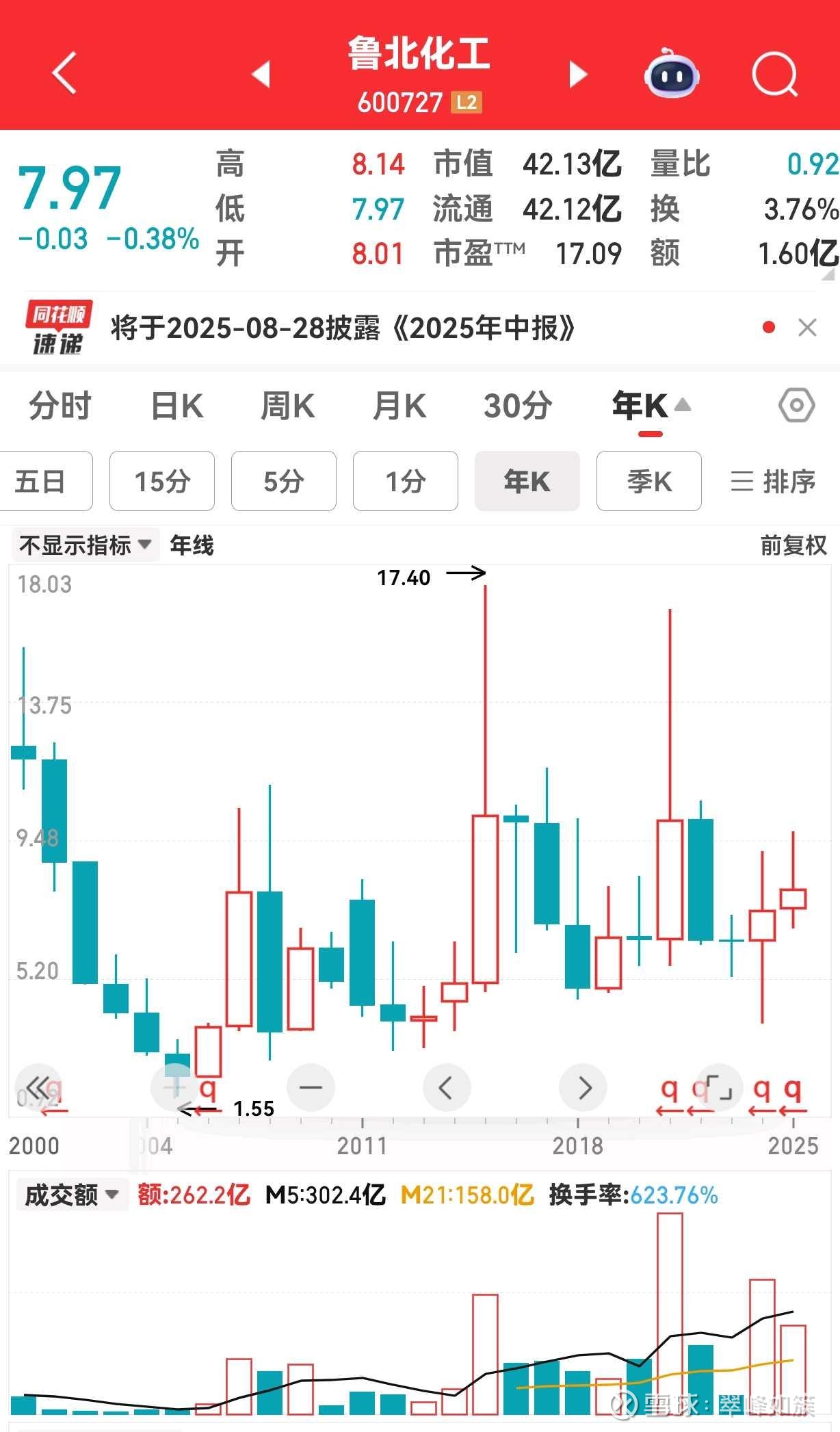This screenshot has width=840, height=1432.
Task: Dismiss the 同花顺速递 notice banner
Action: [x=807, y=328]
